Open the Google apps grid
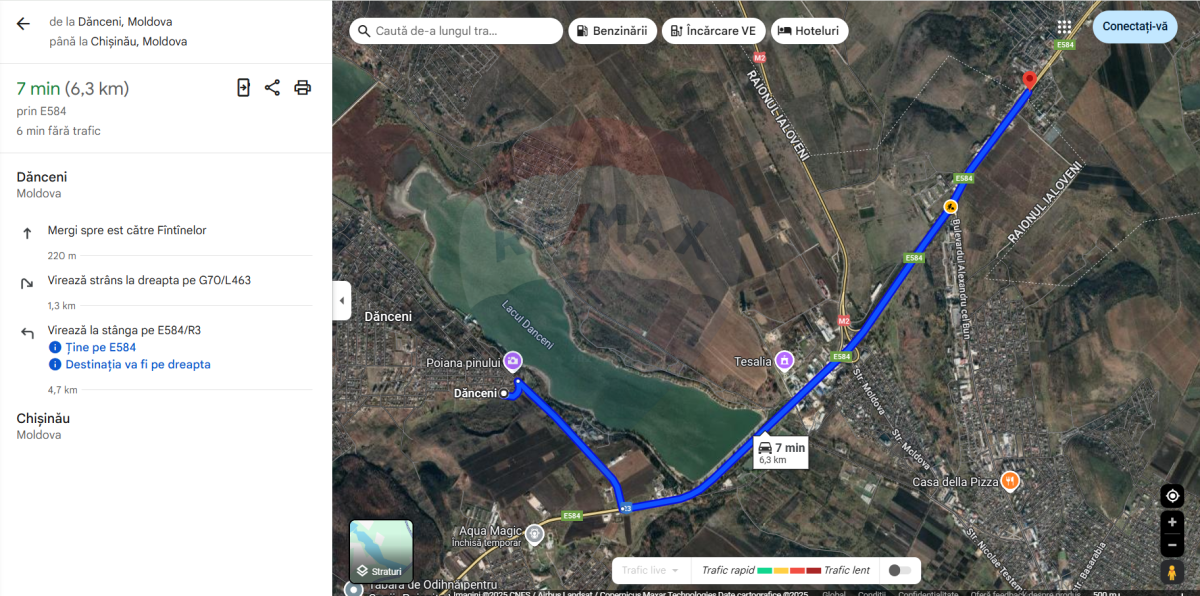 pos(1064,27)
